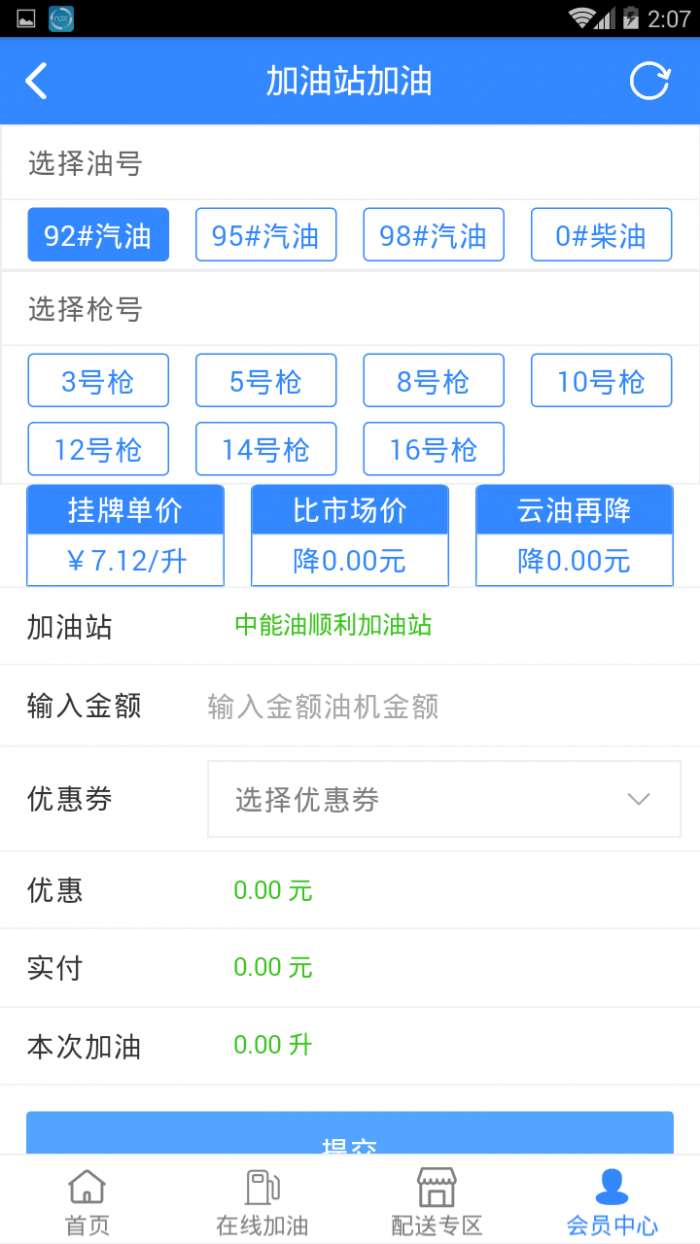Viewport: 700px width, 1244px height.
Task: Pick 98#汽油 fuel type
Action: 433,235
